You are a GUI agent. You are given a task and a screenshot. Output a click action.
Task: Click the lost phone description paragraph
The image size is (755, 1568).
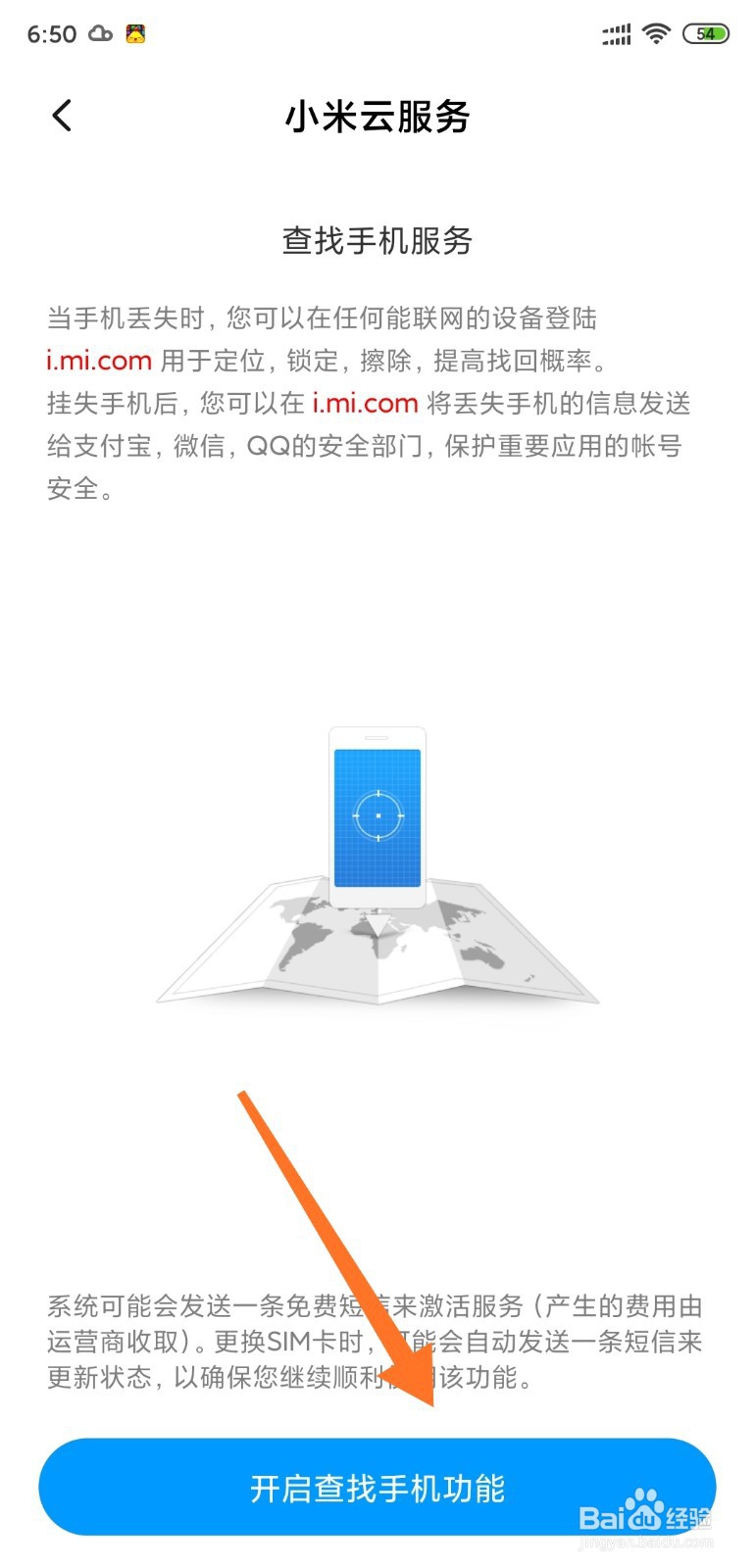pyautogui.click(x=377, y=402)
